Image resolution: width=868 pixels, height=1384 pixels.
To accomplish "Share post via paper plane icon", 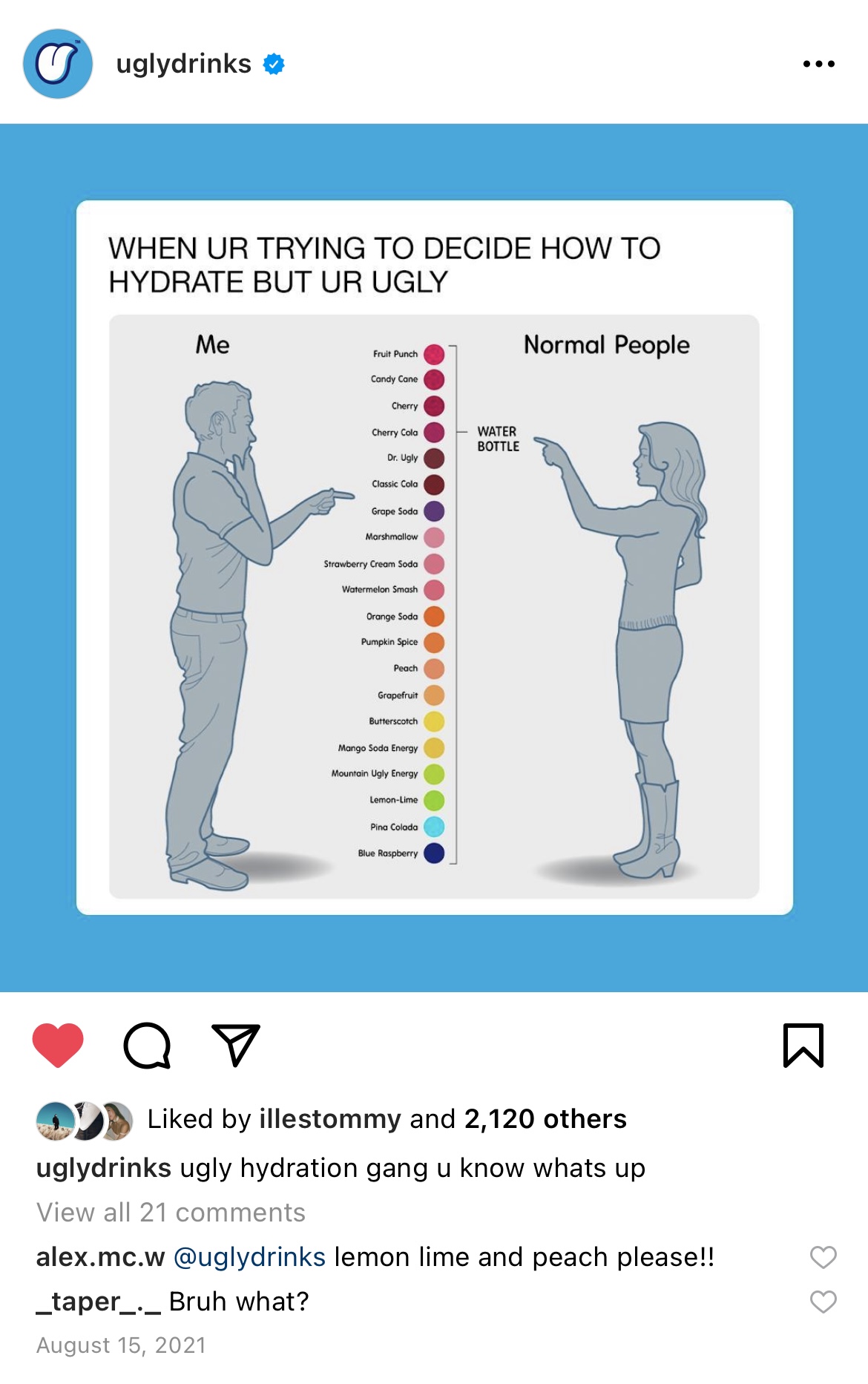I will 235,1045.
